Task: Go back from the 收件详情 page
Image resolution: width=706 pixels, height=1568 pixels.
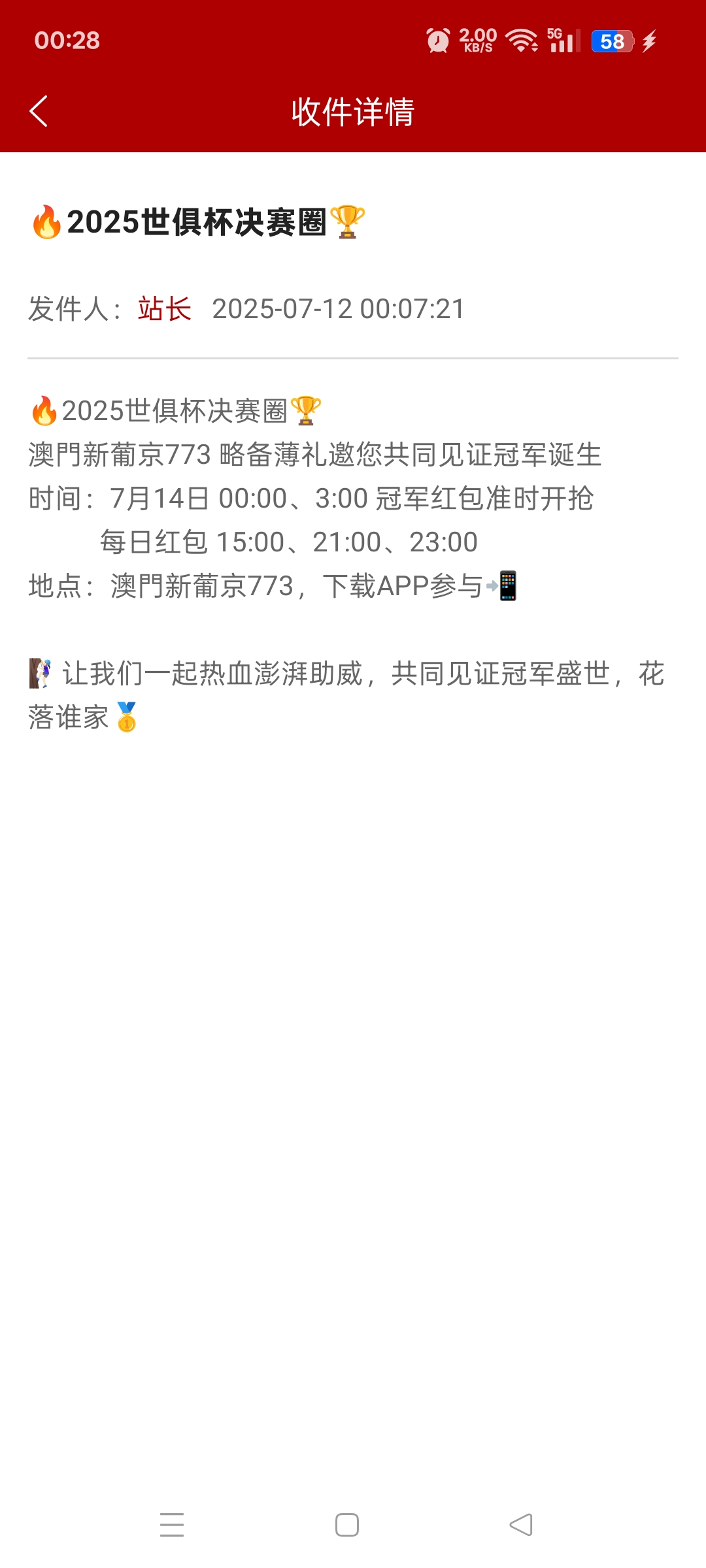Action: pyautogui.click(x=39, y=111)
